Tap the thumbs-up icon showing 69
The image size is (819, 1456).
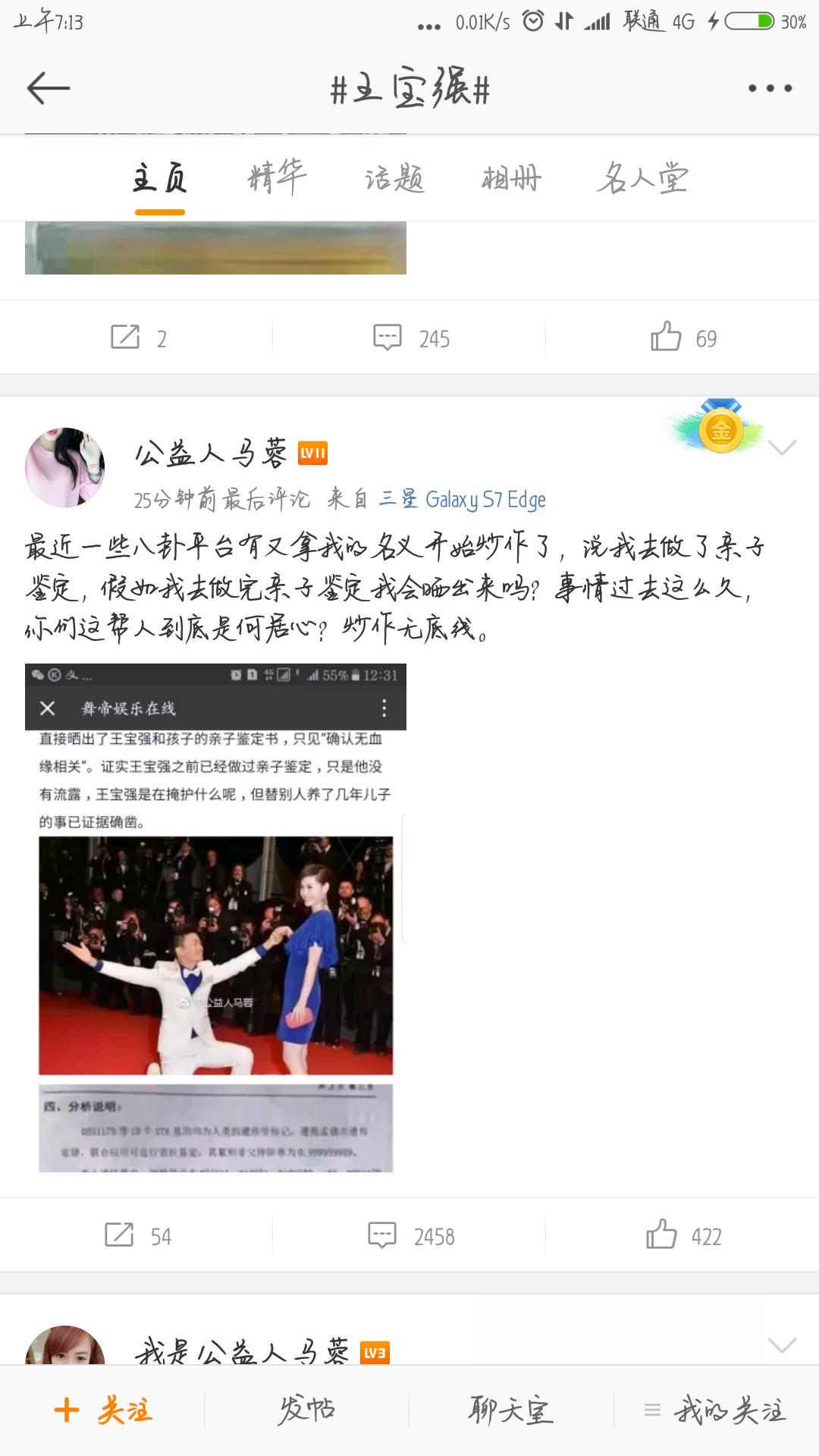[x=667, y=337]
